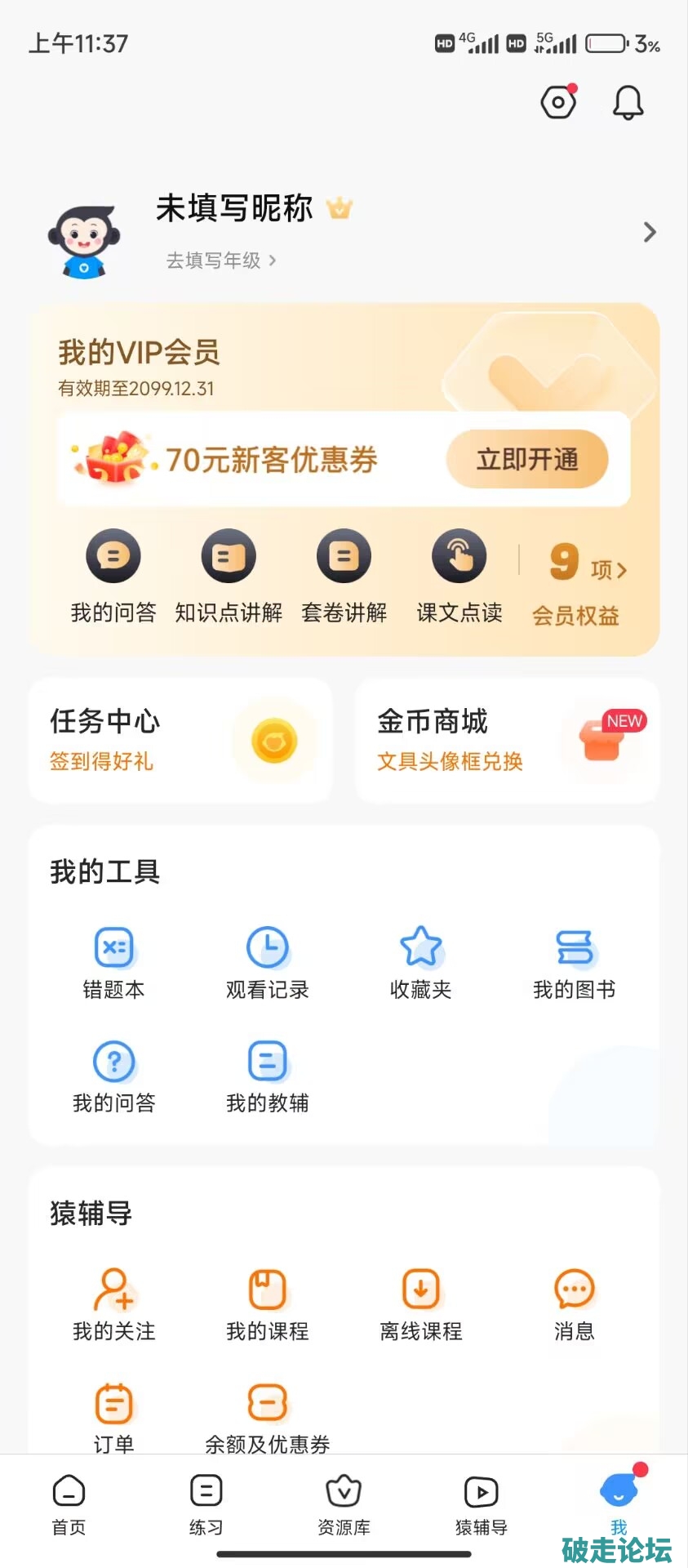Open the 任务中心 card

click(180, 740)
